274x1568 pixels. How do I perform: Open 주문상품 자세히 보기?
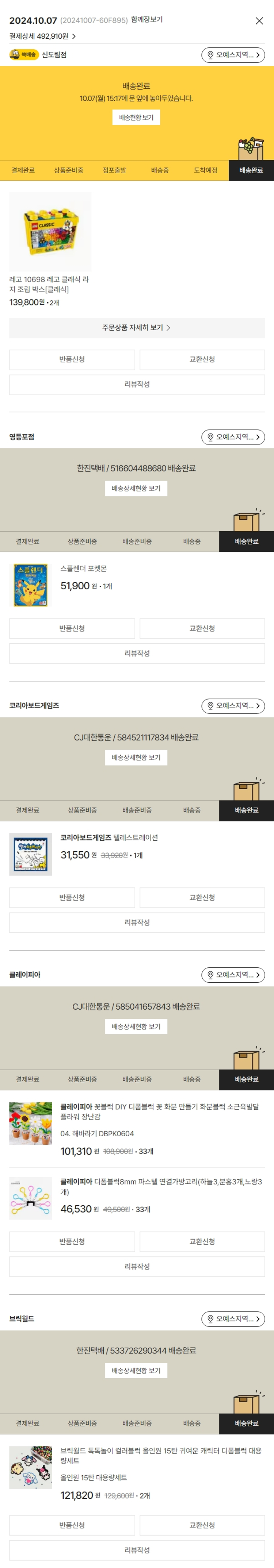tap(136, 327)
